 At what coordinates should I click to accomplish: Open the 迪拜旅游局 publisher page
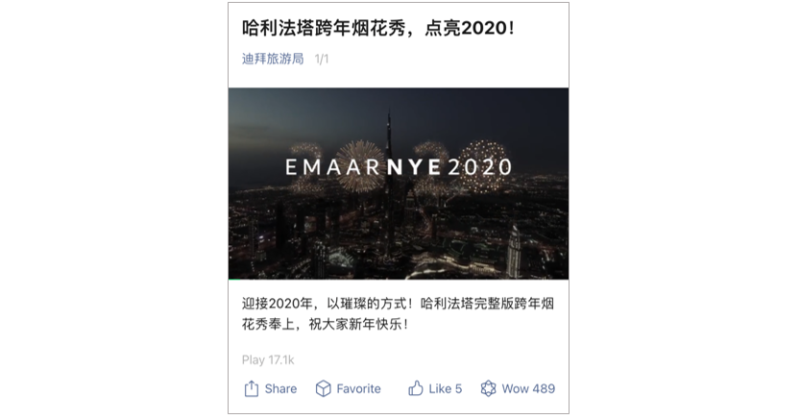point(273,59)
